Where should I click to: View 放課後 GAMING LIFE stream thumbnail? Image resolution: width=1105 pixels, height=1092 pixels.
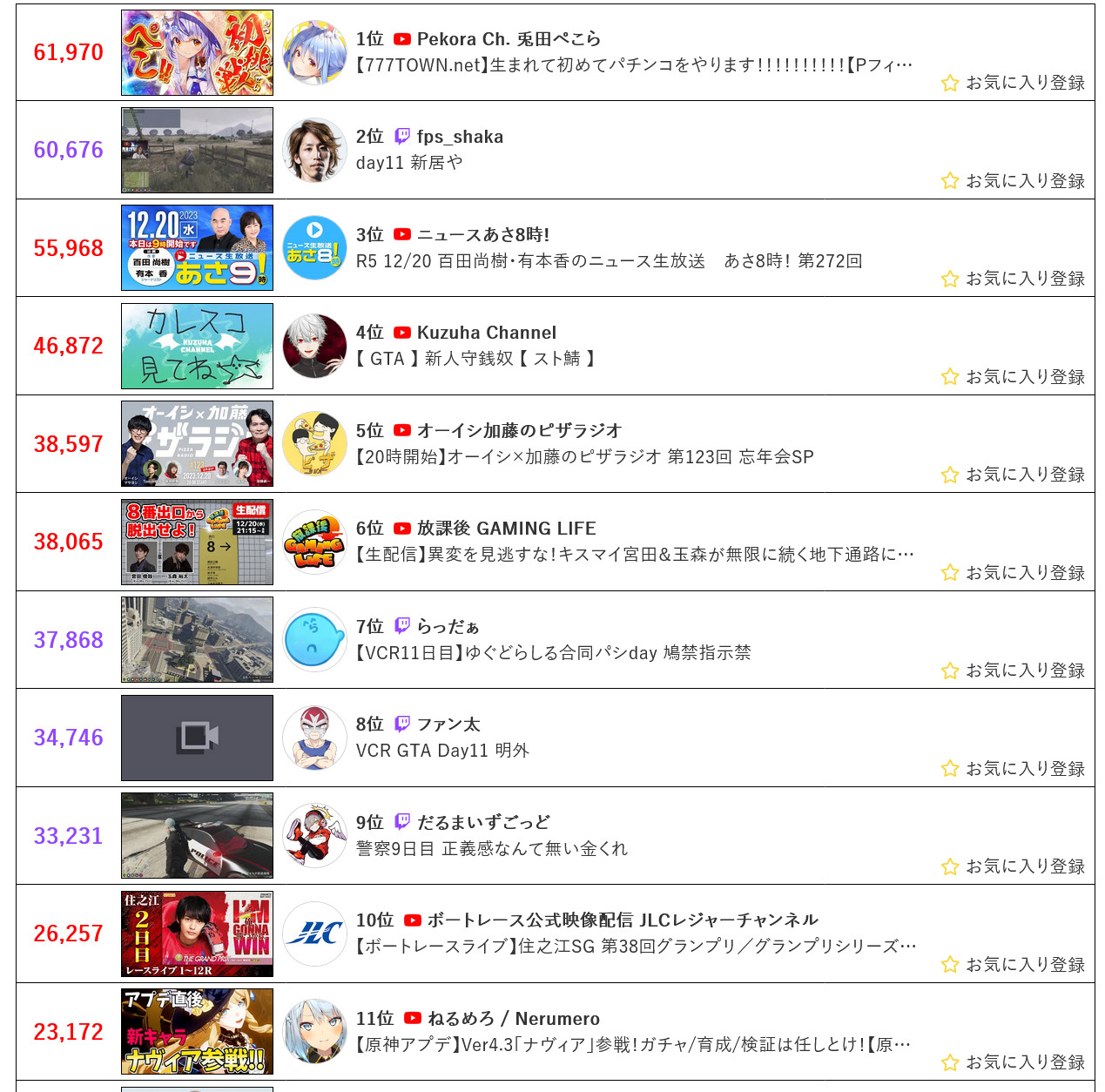pos(197,542)
